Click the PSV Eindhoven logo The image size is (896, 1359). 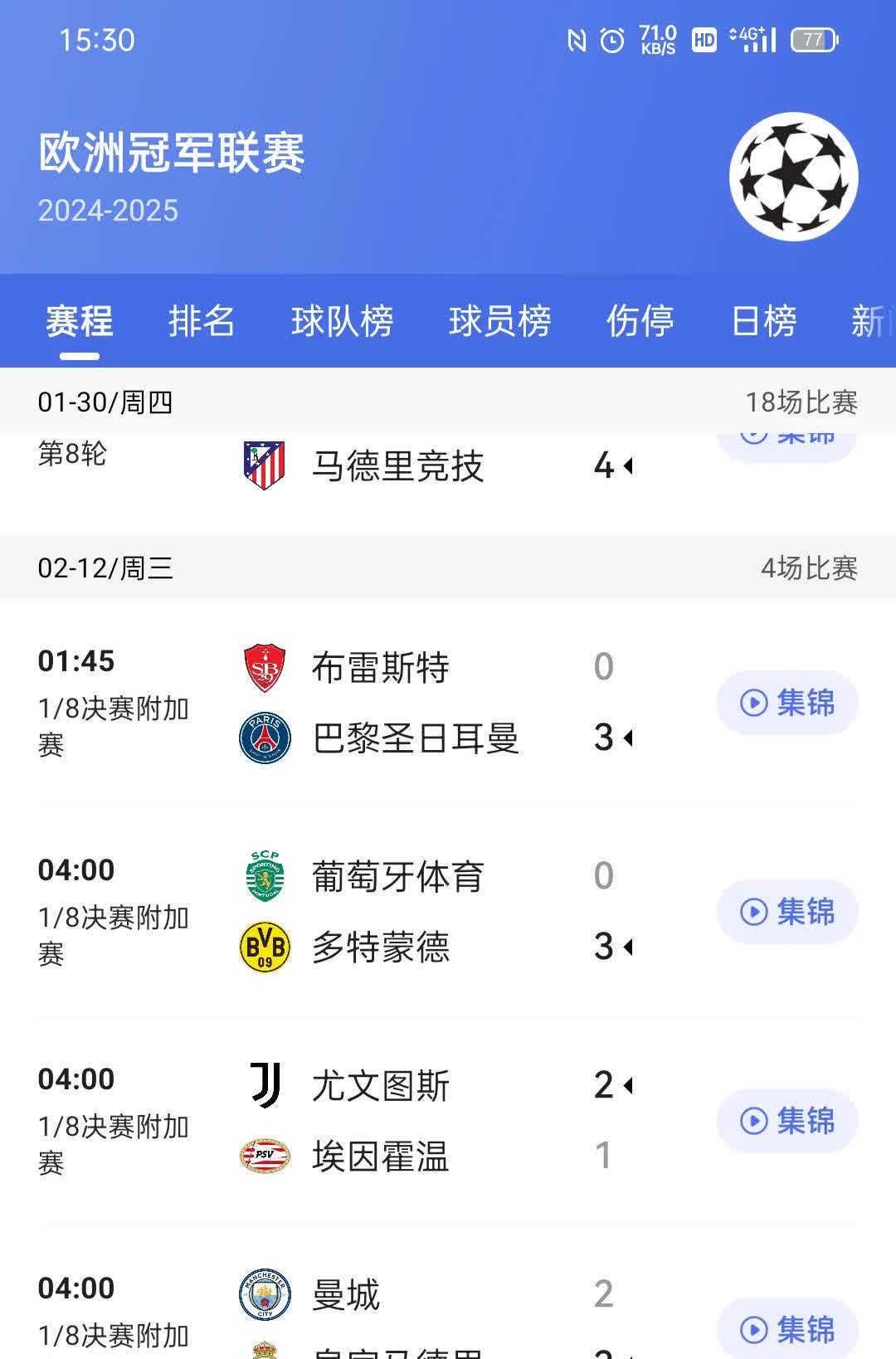(264, 1155)
